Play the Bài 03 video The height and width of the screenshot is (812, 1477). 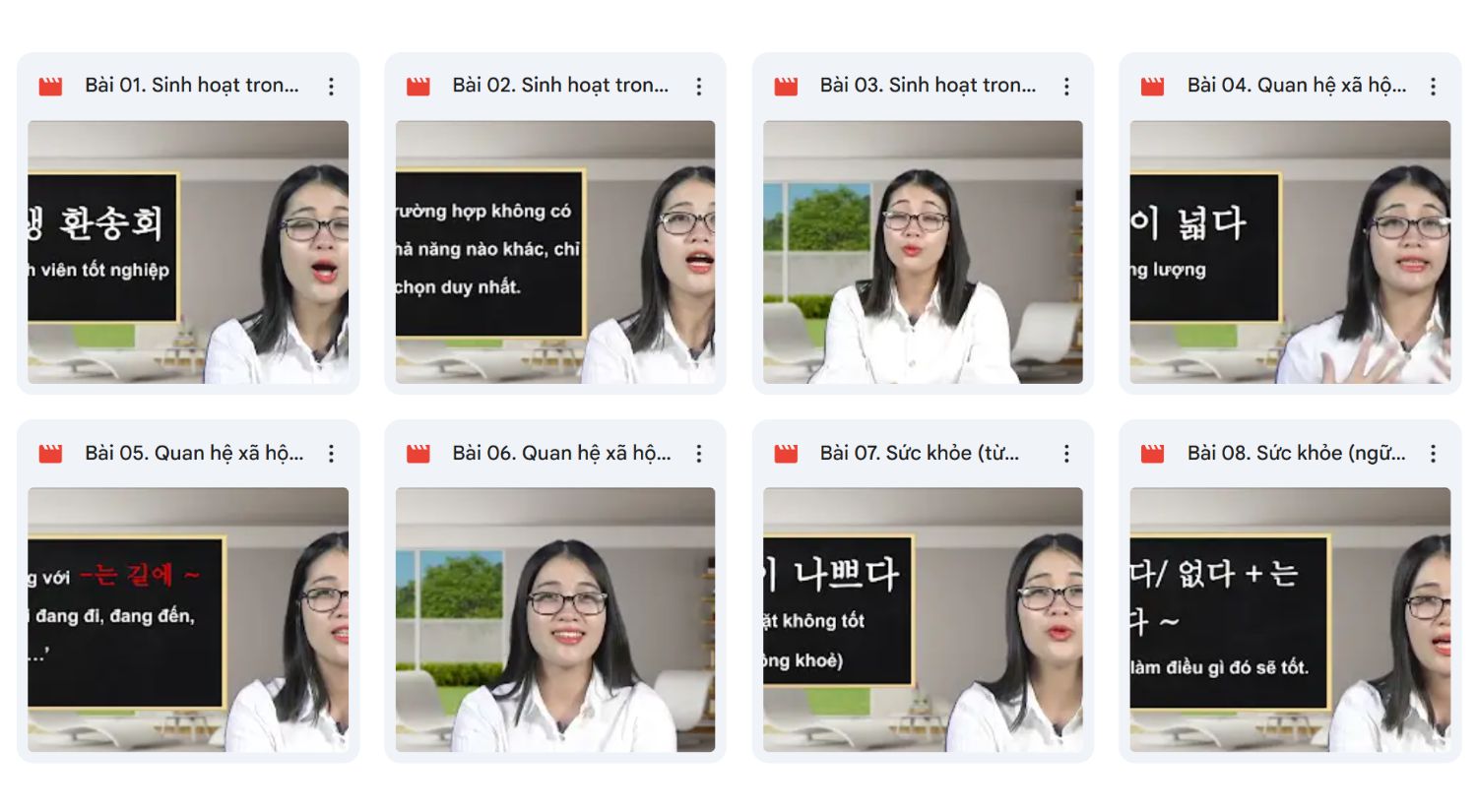point(923,252)
